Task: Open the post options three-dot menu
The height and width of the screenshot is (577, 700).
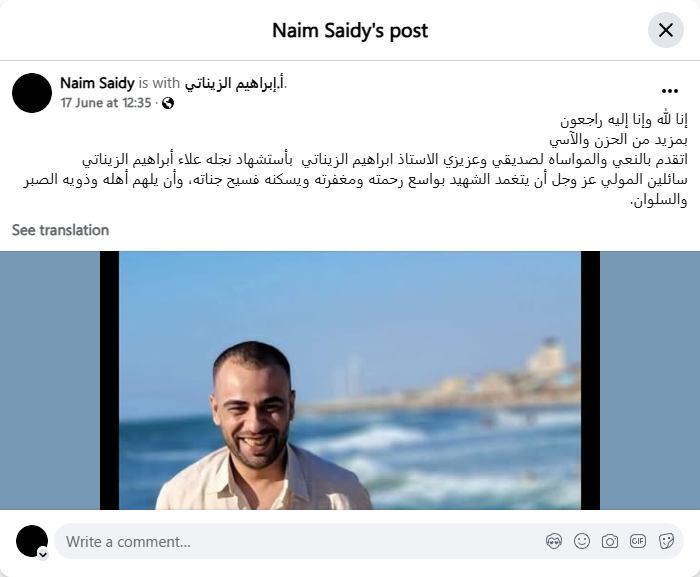Action: tap(670, 90)
